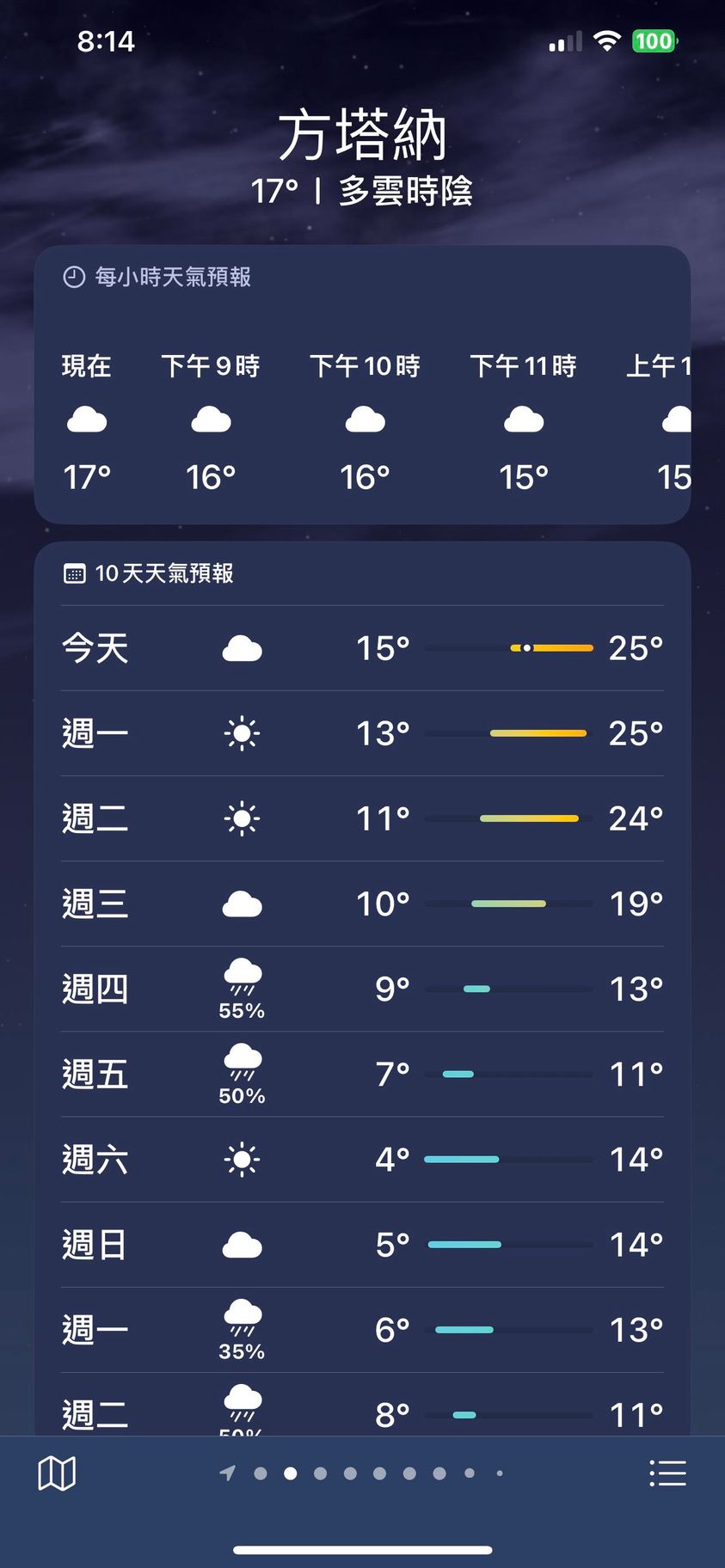The height and width of the screenshot is (1568, 725).
Task: View the sunny 週一 forecast with 25° high
Action: coord(362,733)
